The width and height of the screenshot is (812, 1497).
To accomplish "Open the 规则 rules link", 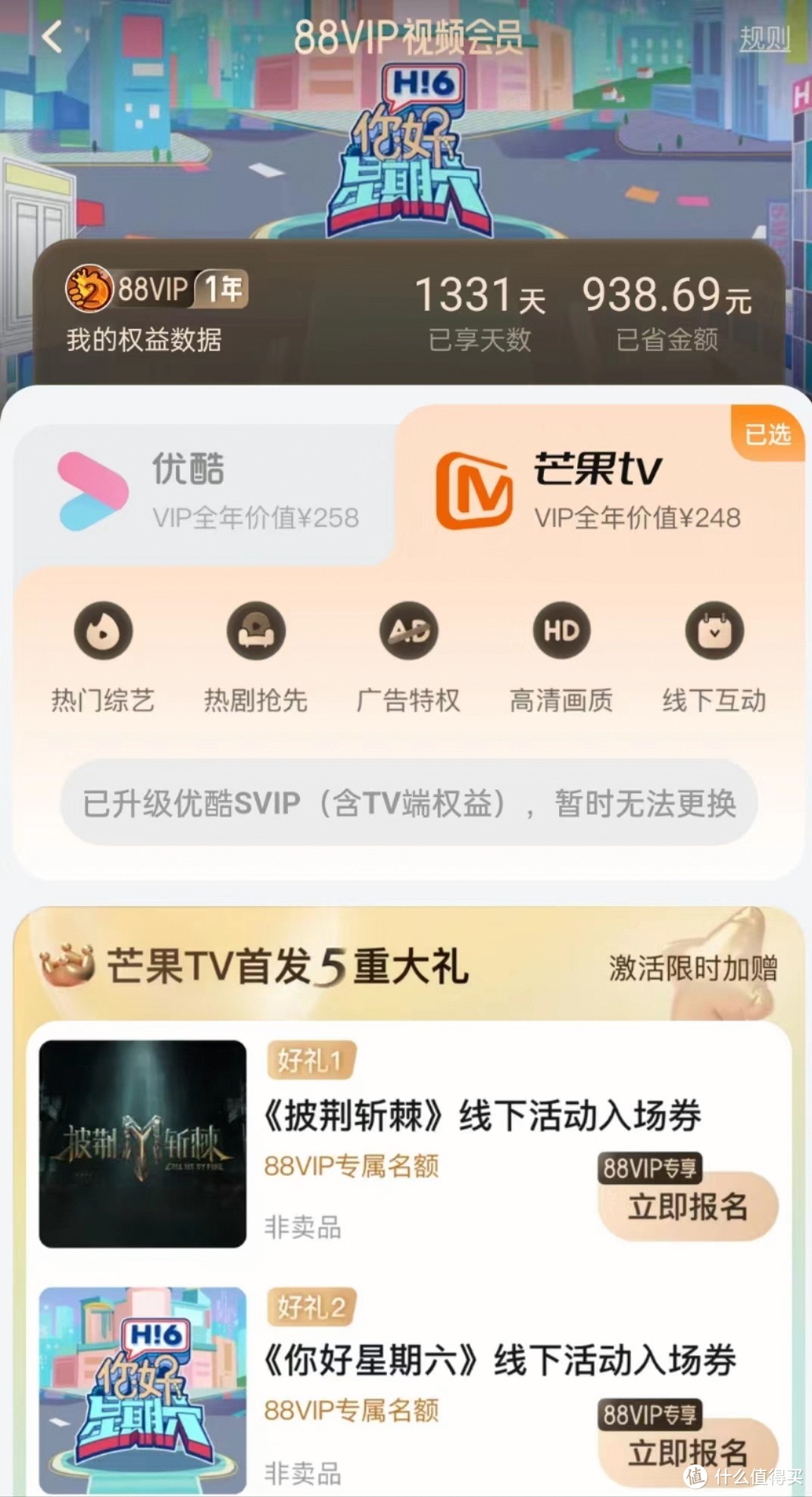I will coord(764,38).
